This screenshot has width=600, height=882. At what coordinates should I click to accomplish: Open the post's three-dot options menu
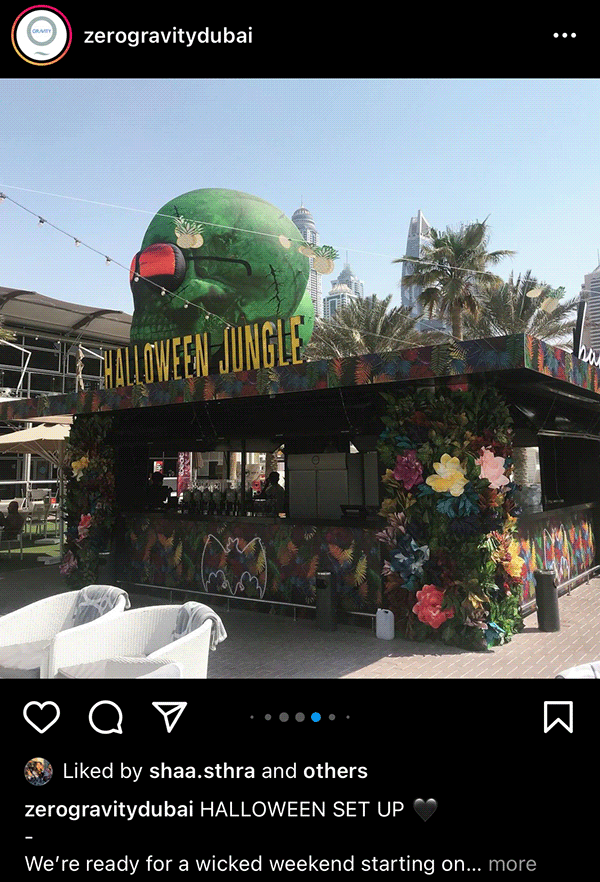click(564, 36)
